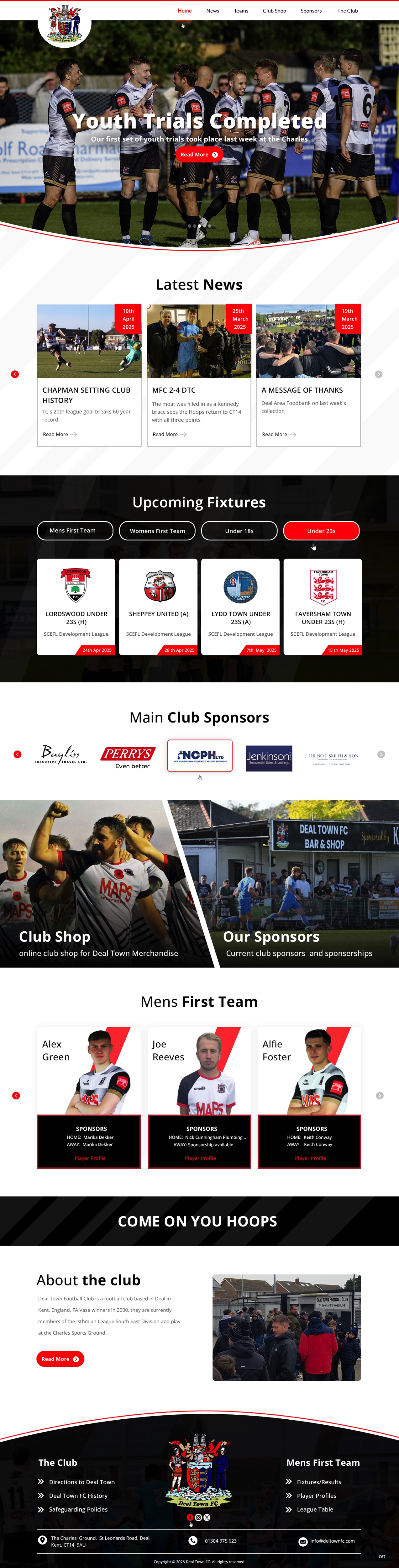Open Directions to Deal Town link

(81, 1481)
